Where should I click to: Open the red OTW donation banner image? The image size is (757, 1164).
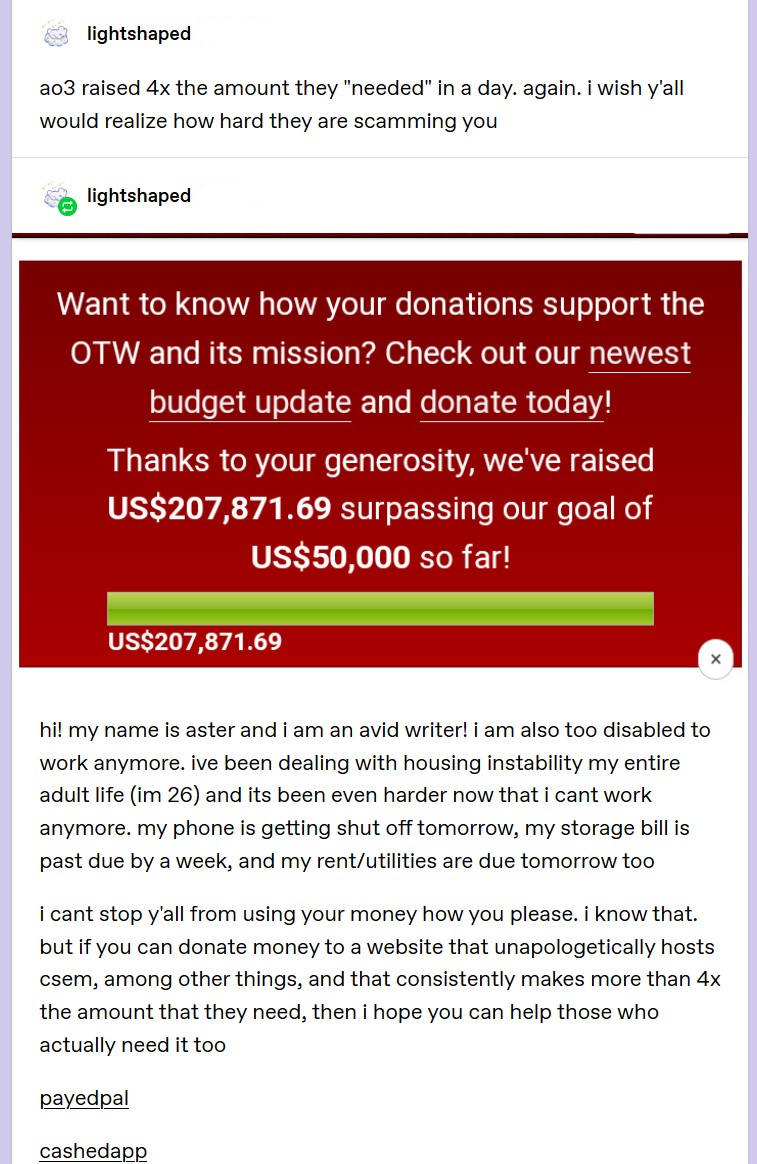click(x=380, y=463)
